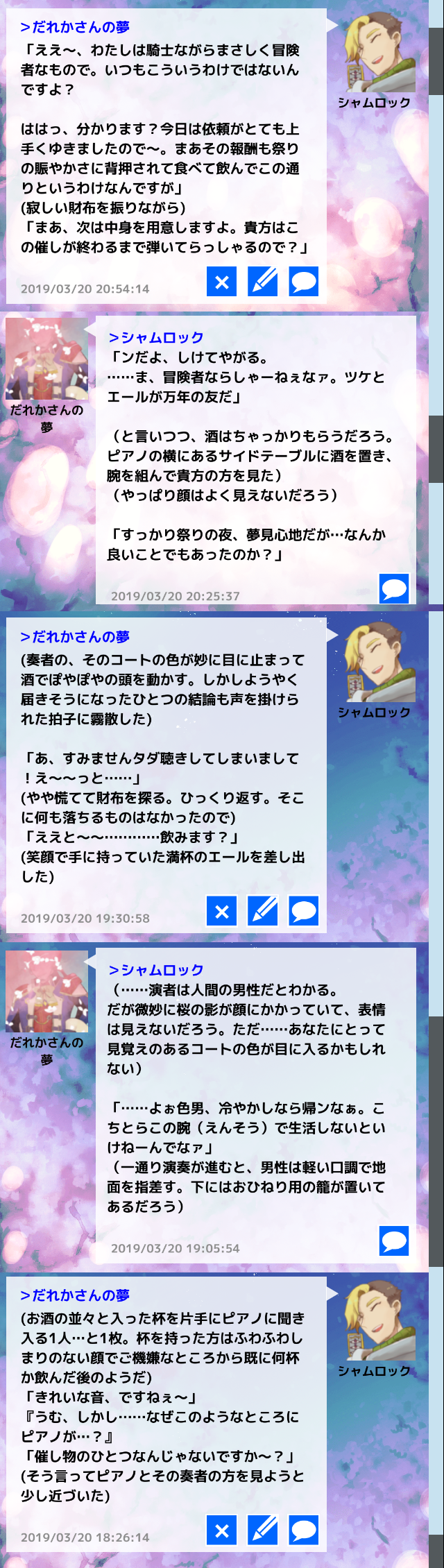
Task: Edit the message posted at 18:26:14
Action: tap(263, 1531)
